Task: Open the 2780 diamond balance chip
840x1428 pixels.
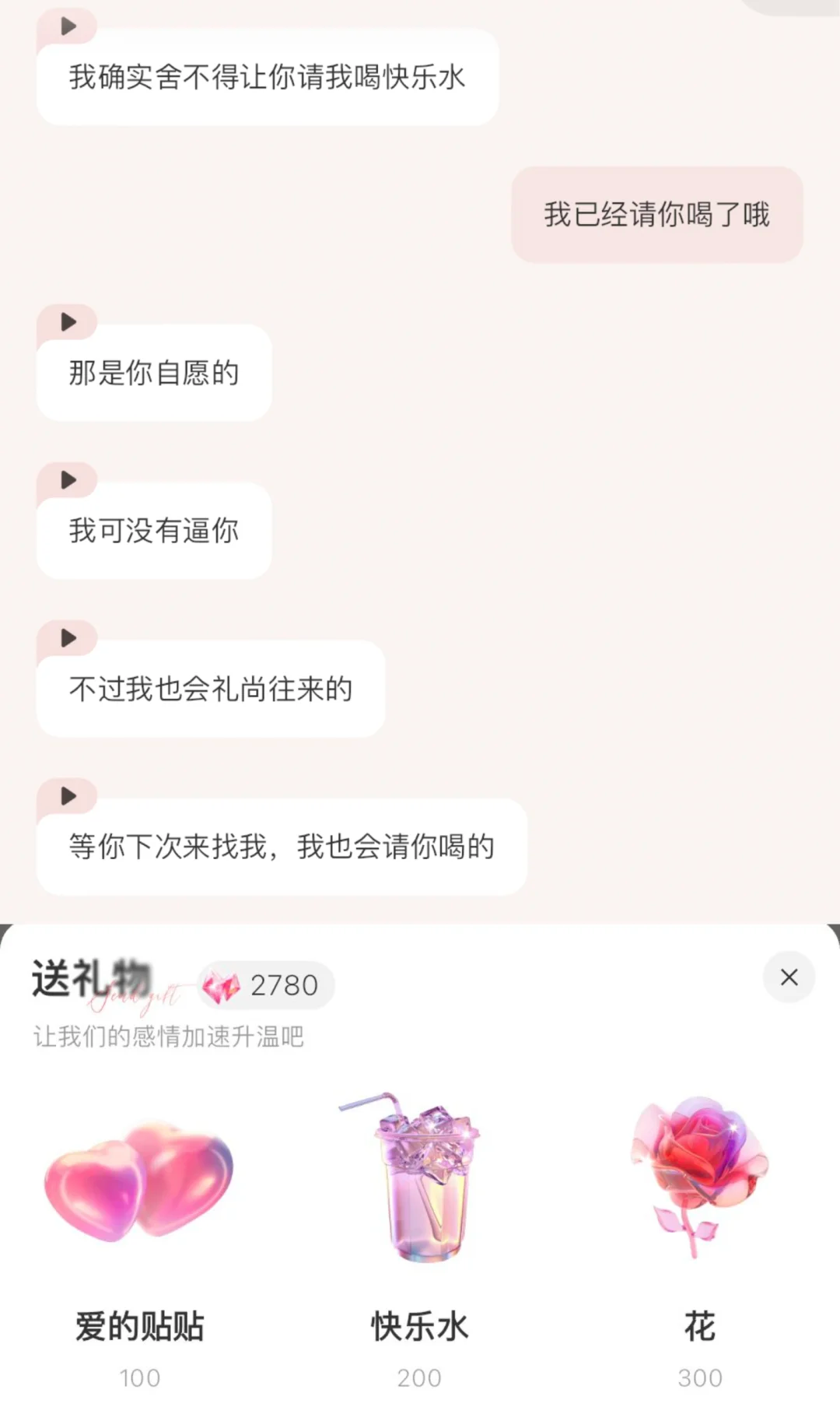Action: pyautogui.click(x=266, y=985)
